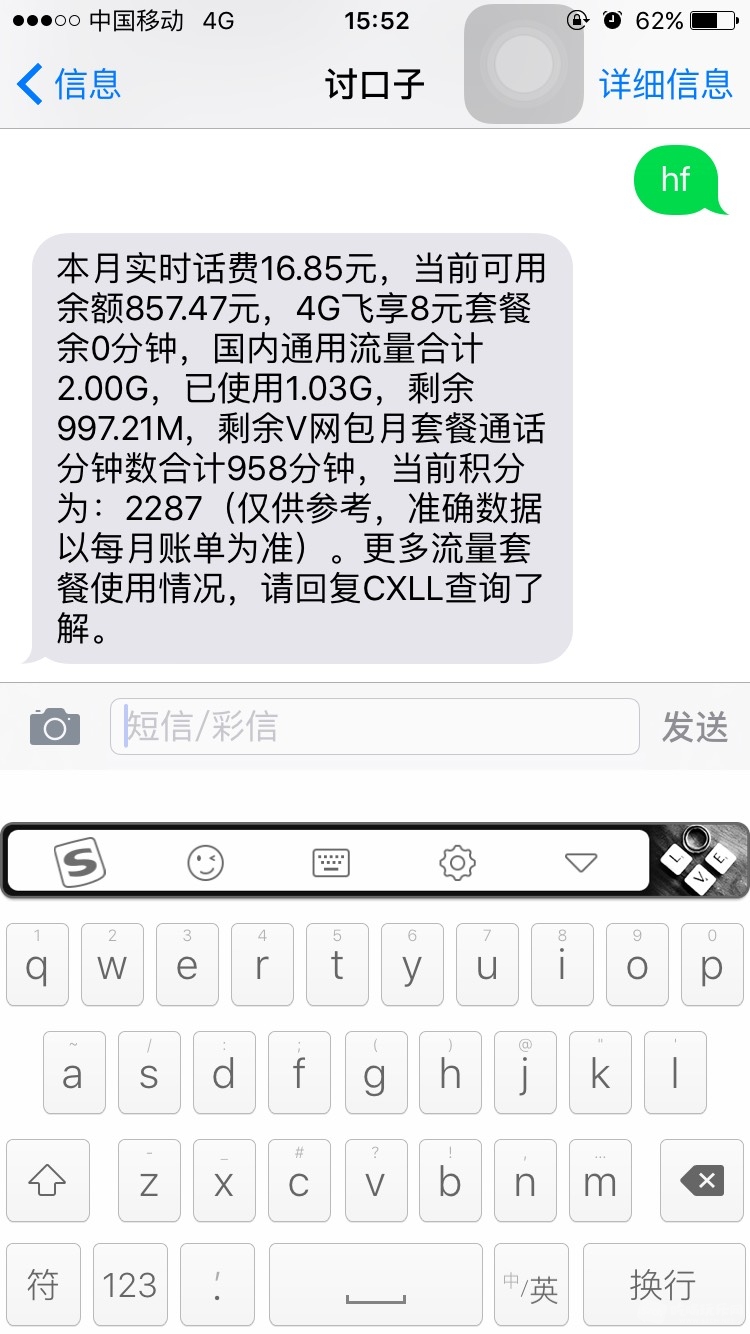
Task: Open the 符 symbols keyboard
Action: tap(43, 1285)
